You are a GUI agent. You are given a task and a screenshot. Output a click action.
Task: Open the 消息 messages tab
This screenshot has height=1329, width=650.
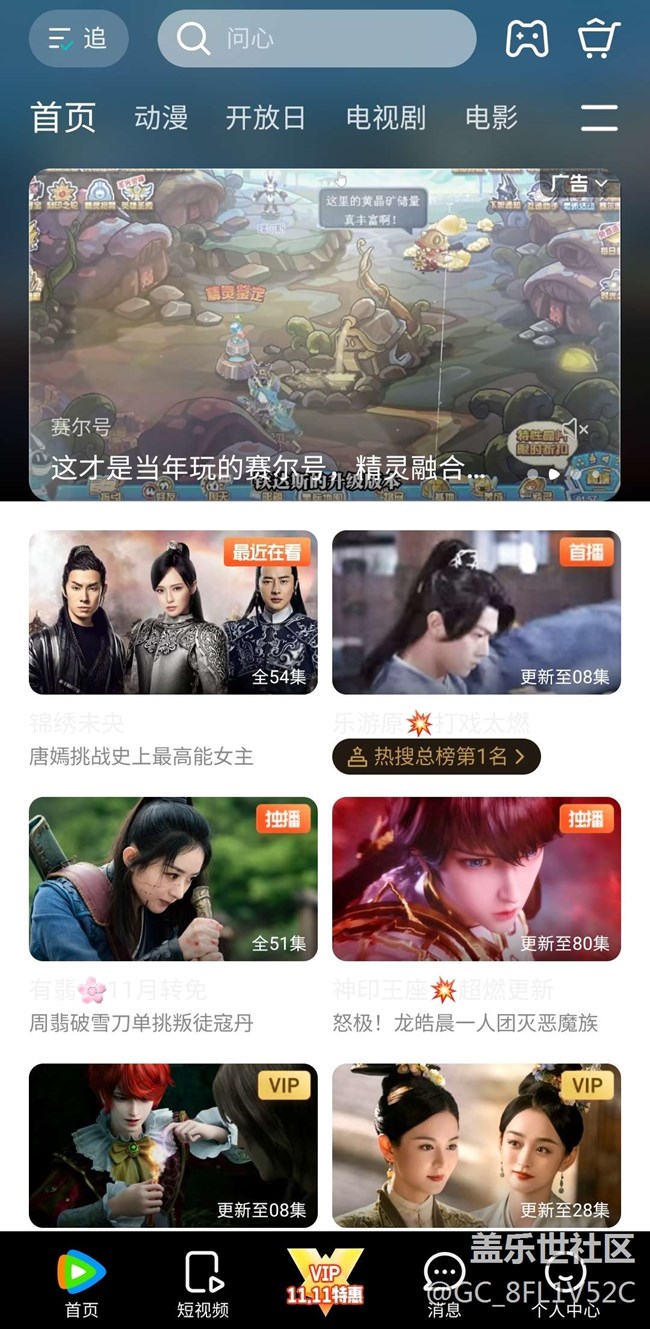click(x=444, y=1282)
